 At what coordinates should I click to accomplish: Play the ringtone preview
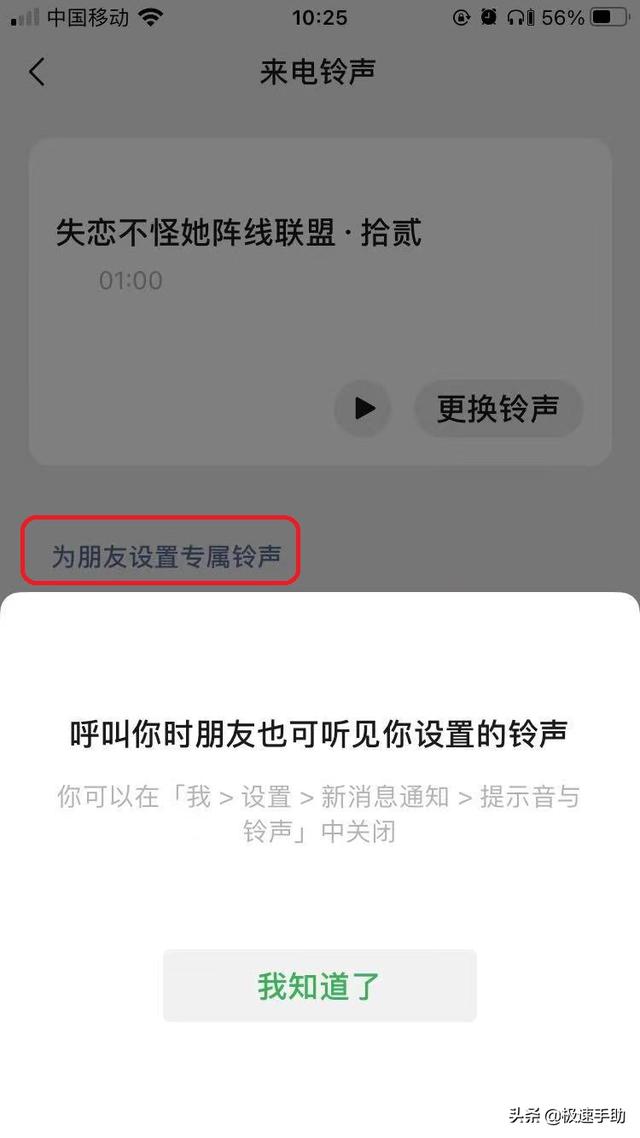(363, 408)
